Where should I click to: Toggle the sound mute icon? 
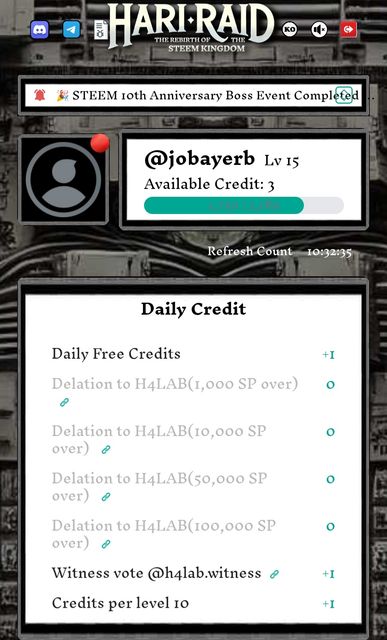click(319, 29)
